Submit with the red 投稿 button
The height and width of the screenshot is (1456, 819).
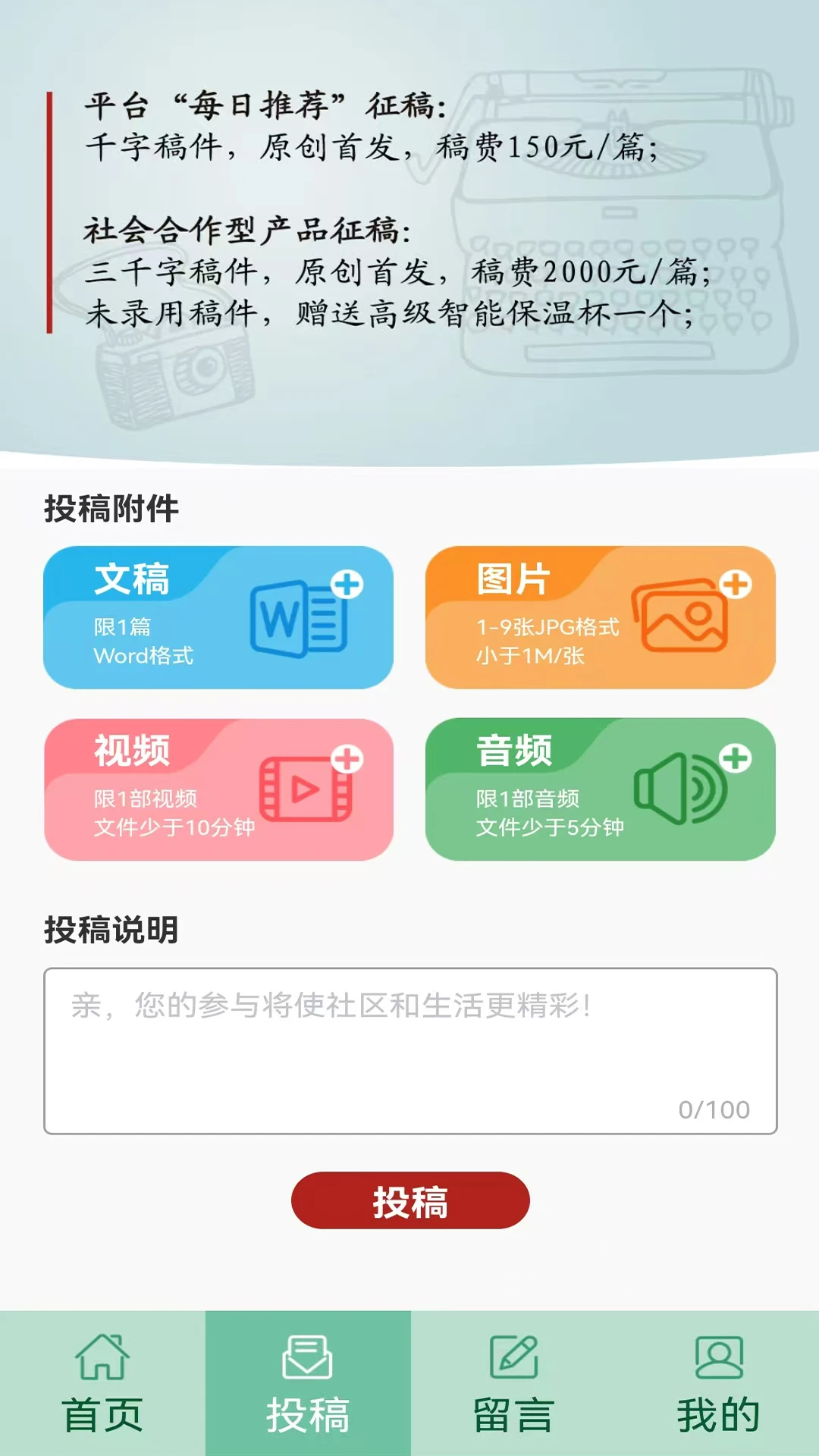409,1200
